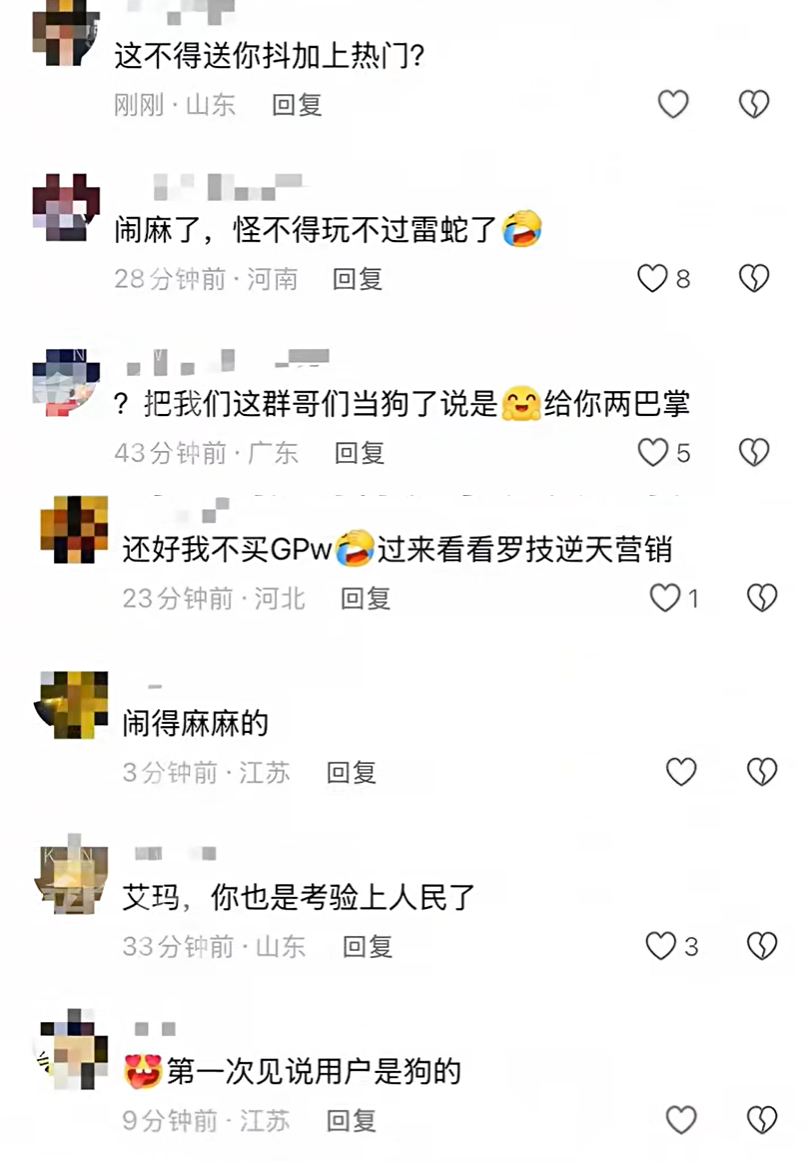Like the comment '第一次见说用户是狗的'

pyautogui.click(x=681, y=1120)
